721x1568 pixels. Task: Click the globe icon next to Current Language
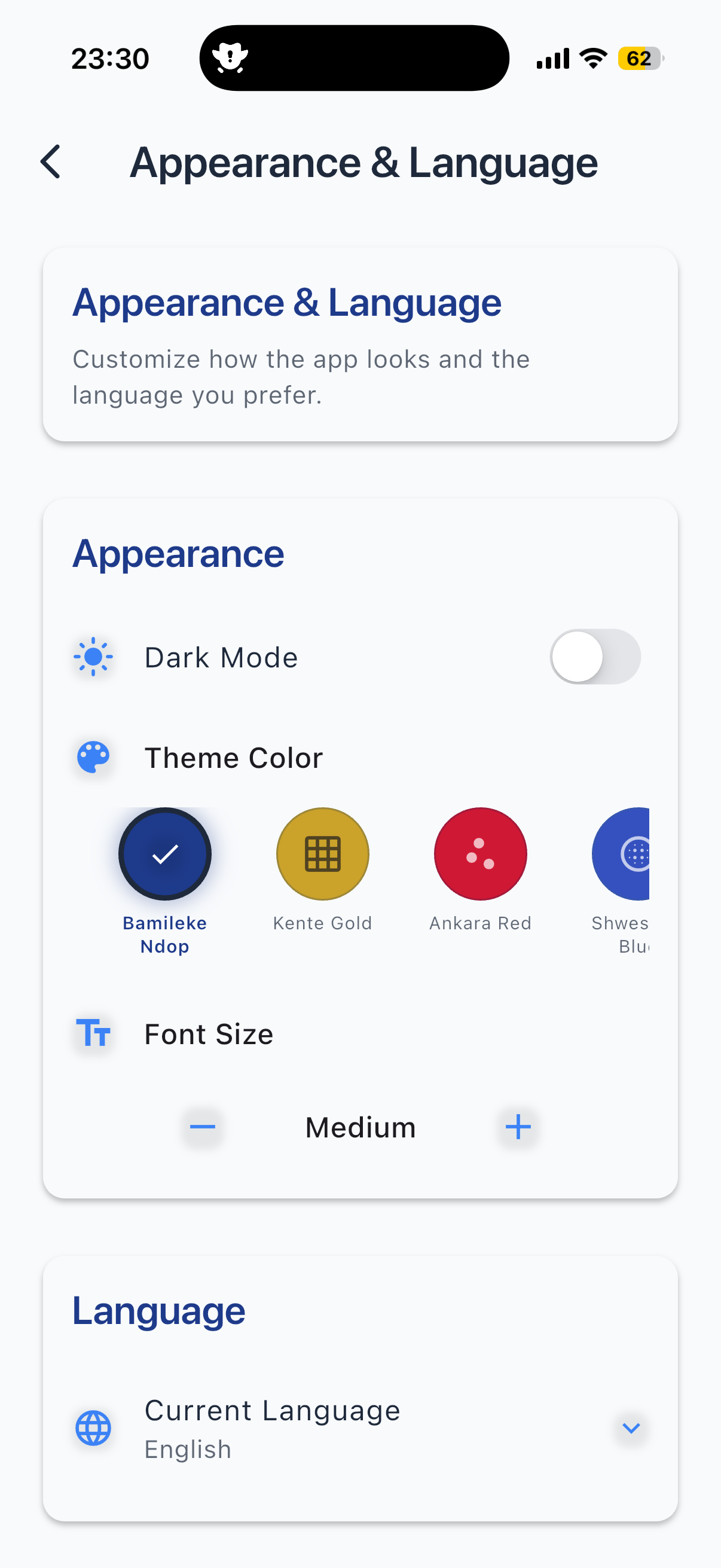click(x=93, y=1429)
